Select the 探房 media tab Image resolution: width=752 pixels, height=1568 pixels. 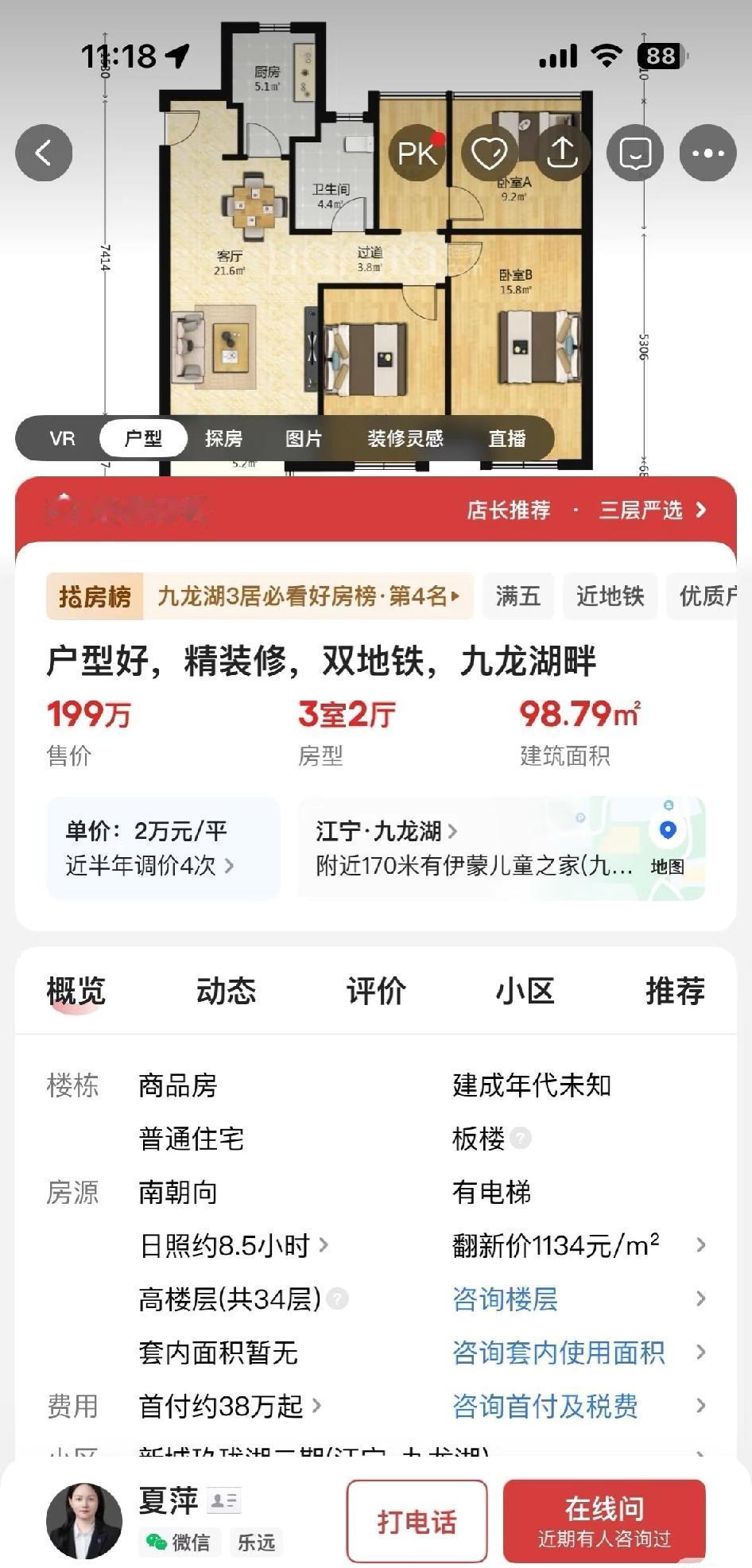click(x=223, y=439)
